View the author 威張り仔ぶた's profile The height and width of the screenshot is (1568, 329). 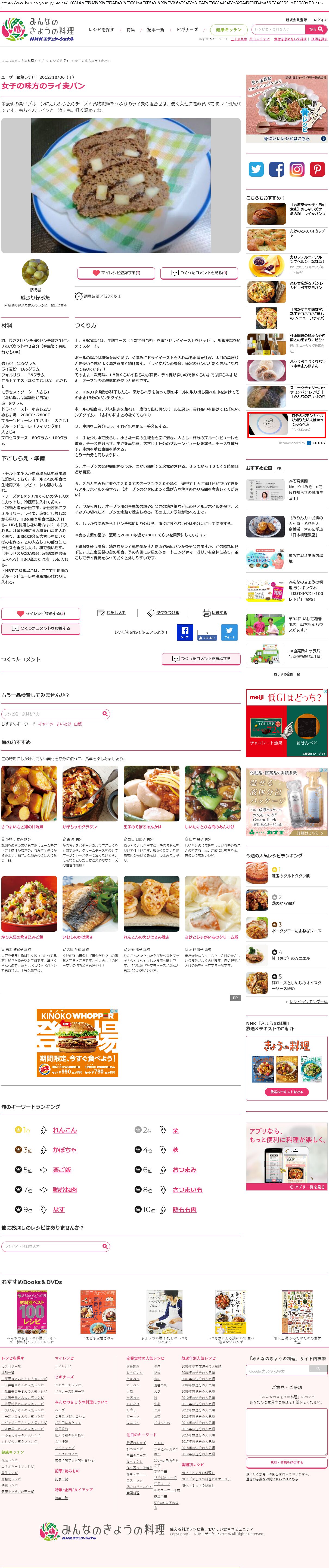pos(35,298)
